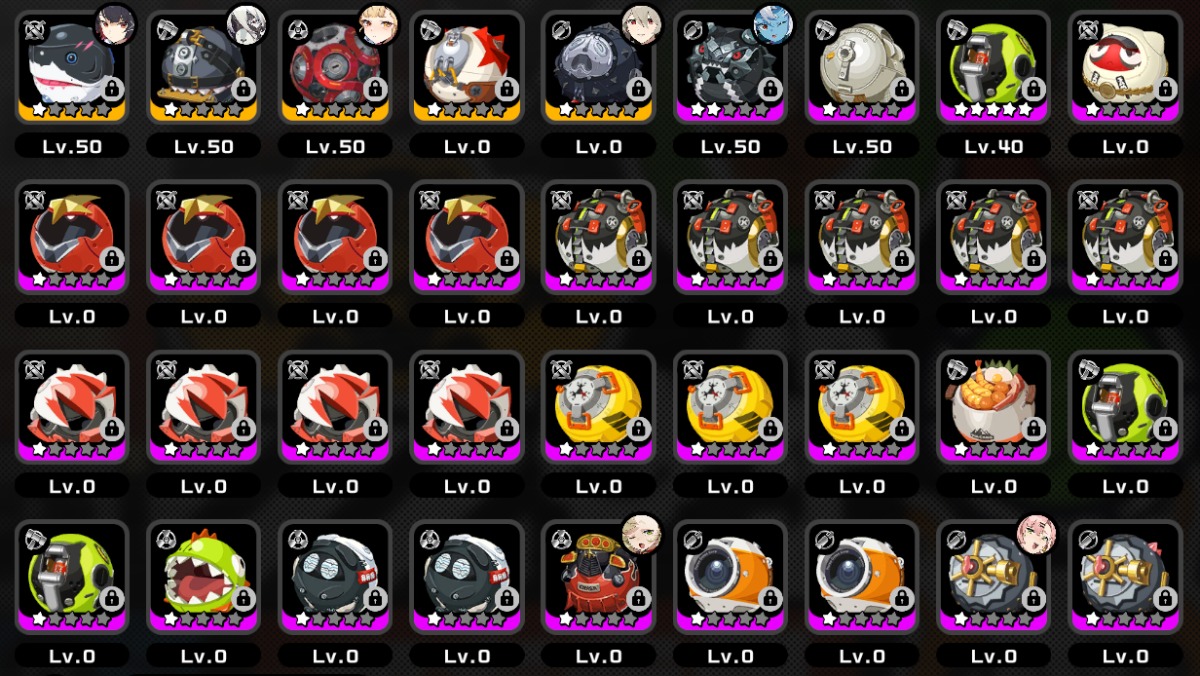Open the spiky black Bangboo with the blue agent badge

730,66
